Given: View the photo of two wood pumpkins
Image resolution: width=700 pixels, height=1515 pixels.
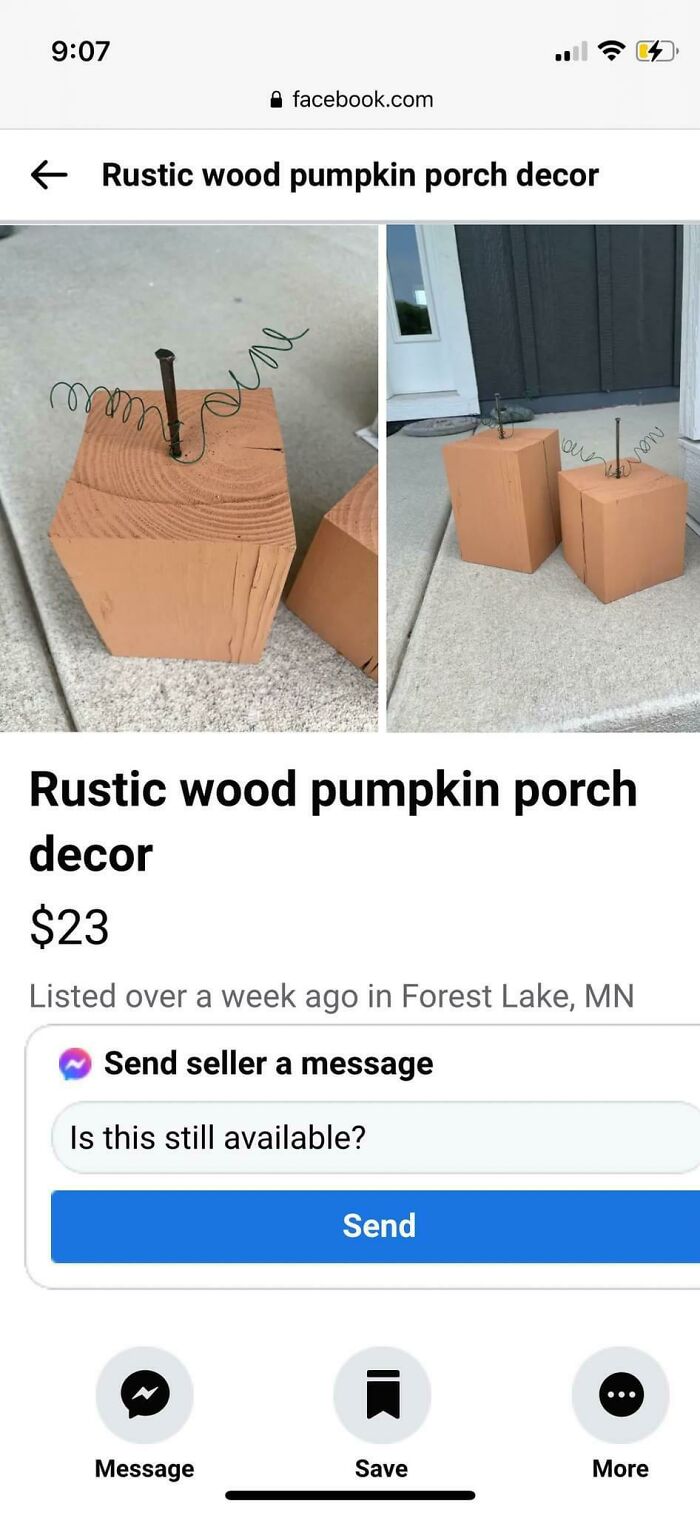Looking at the screenshot, I should click(543, 478).
